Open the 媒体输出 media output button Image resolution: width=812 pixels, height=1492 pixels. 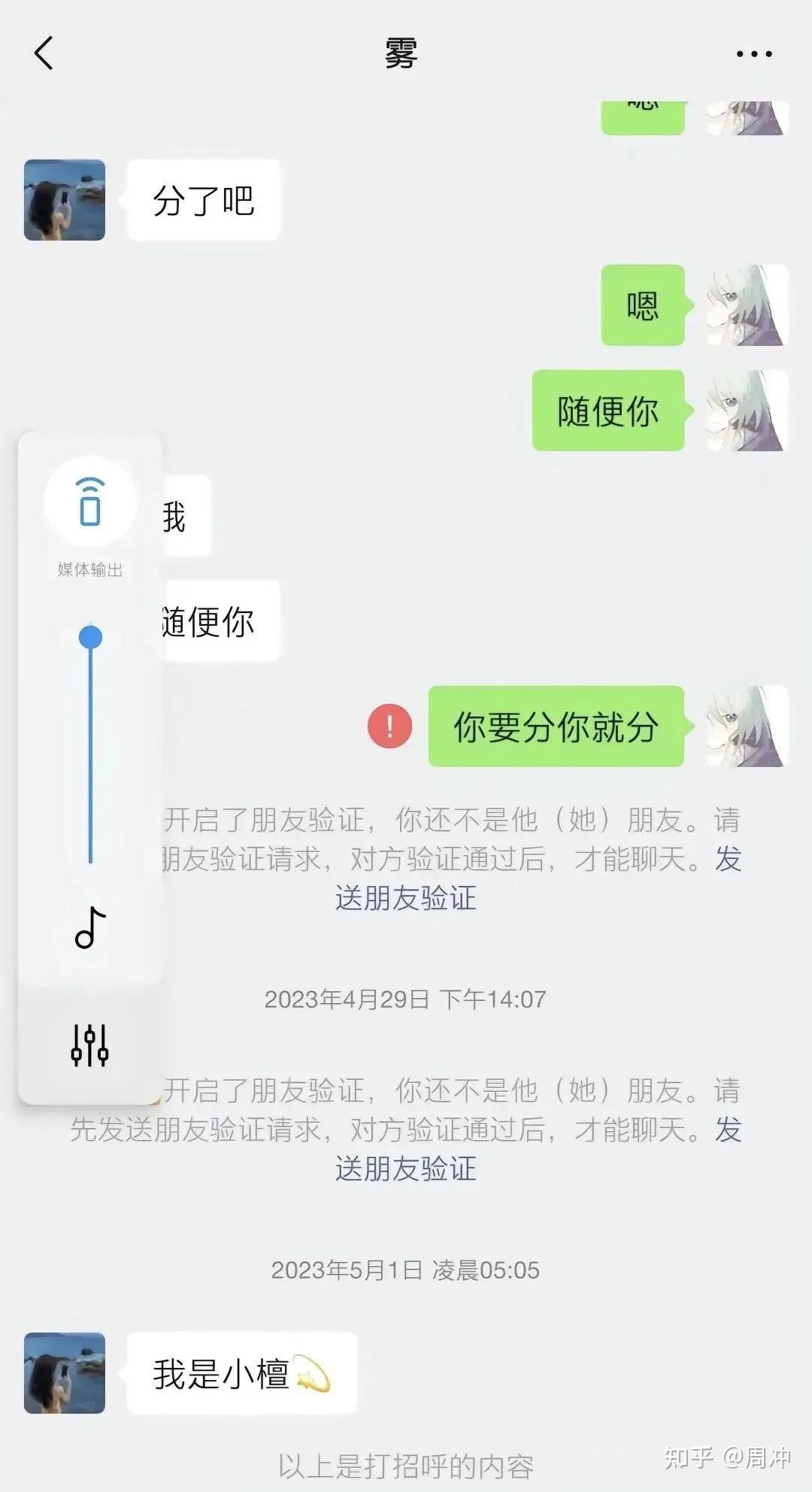[90, 502]
